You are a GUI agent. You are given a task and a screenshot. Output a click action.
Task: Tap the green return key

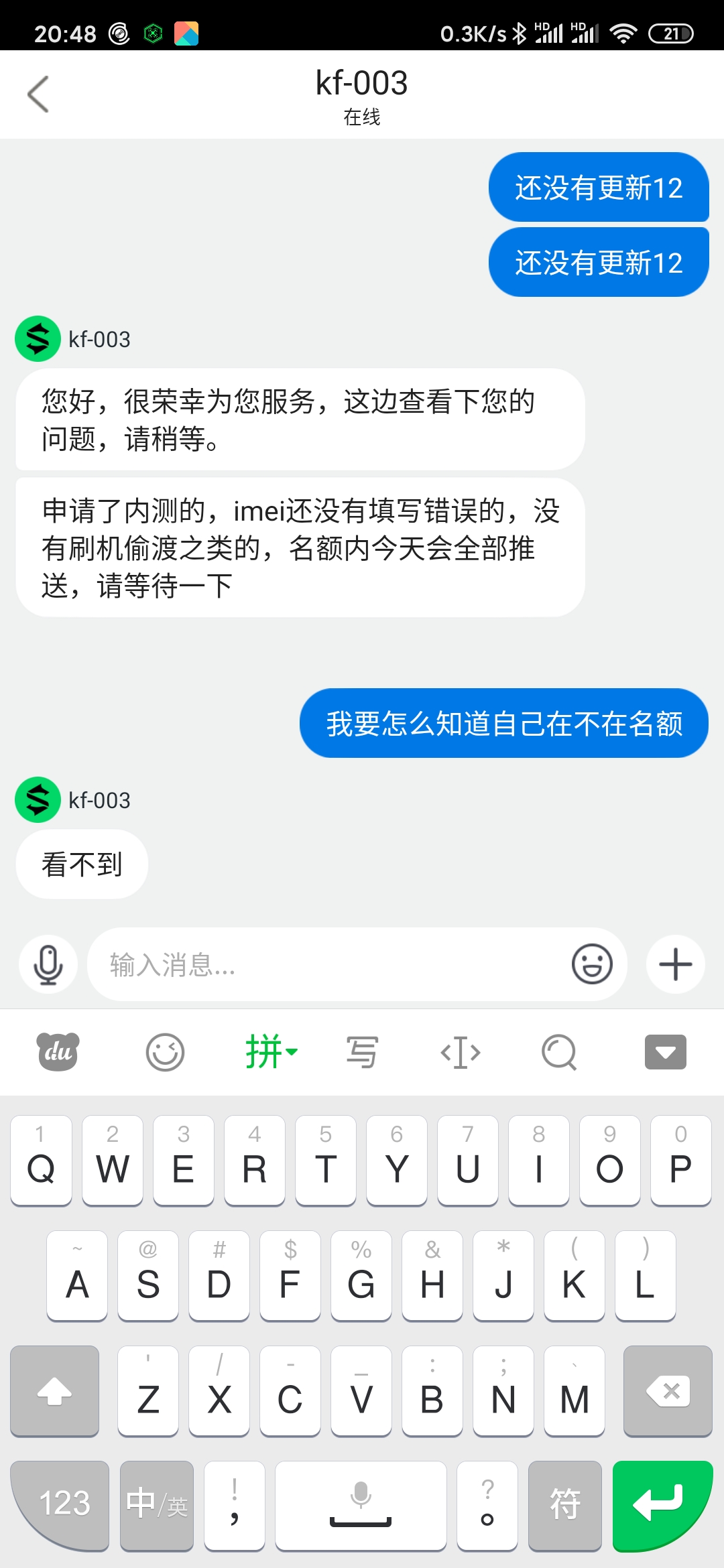pyautogui.click(x=662, y=1506)
